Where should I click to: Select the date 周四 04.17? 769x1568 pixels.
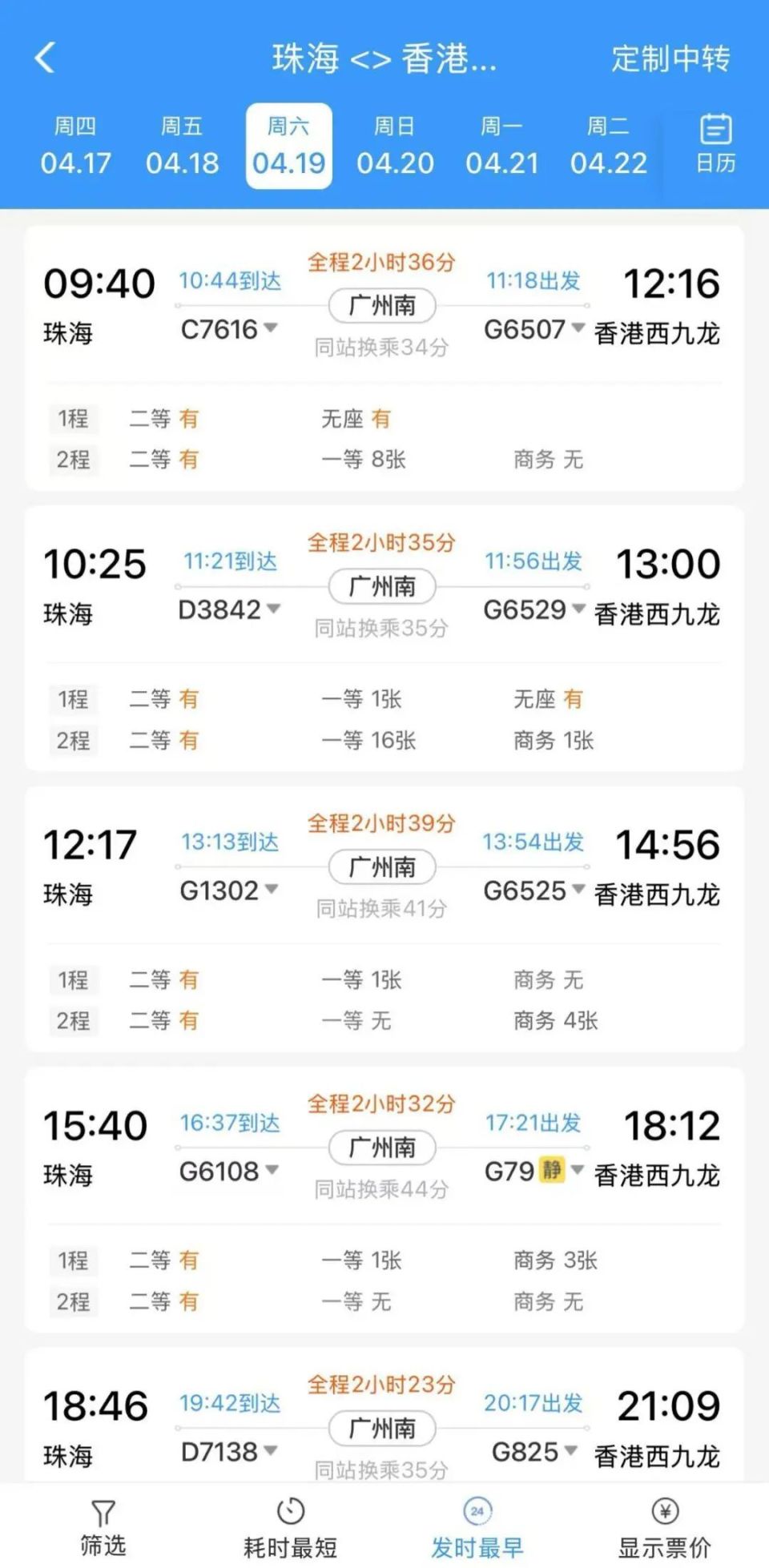75,146
